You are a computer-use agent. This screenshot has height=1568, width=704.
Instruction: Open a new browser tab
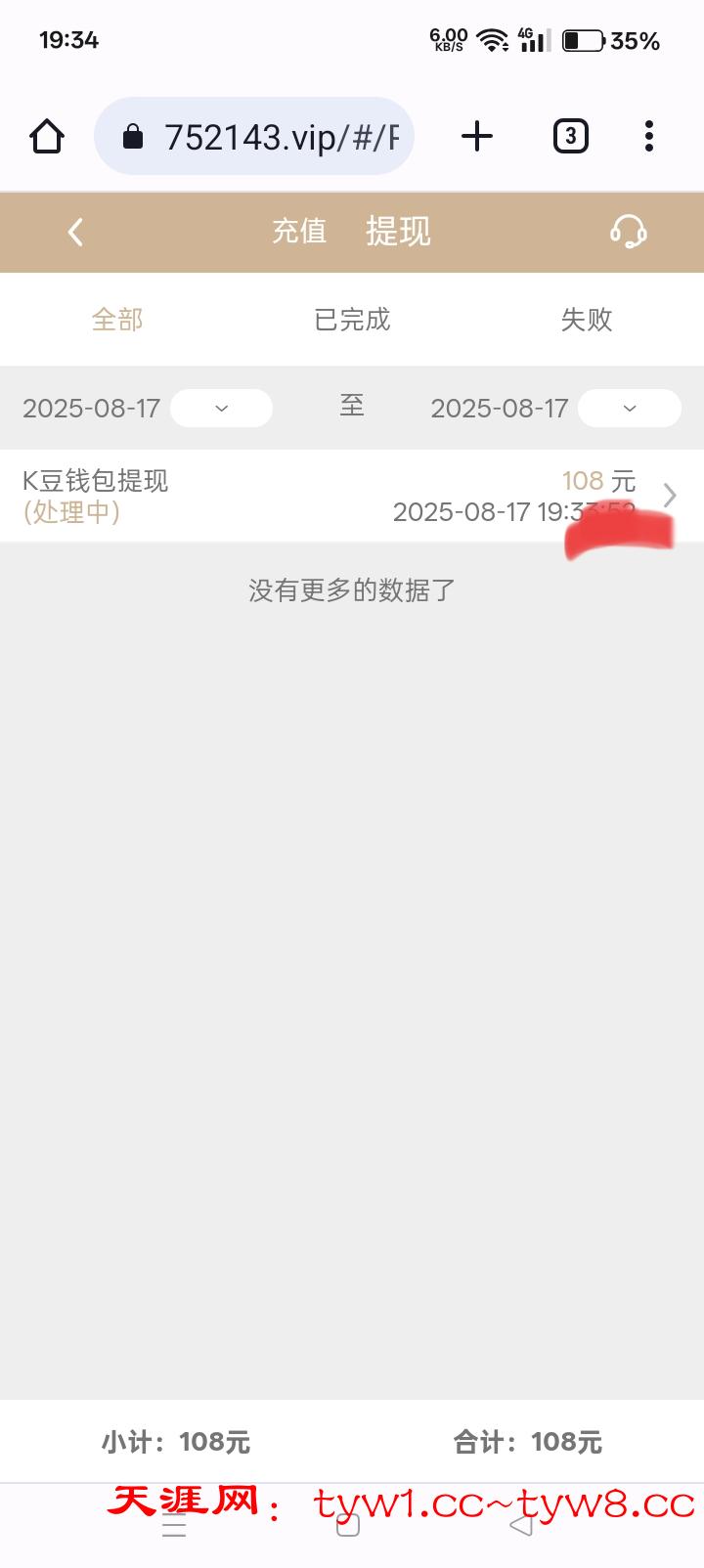click(x=477, y=137)
